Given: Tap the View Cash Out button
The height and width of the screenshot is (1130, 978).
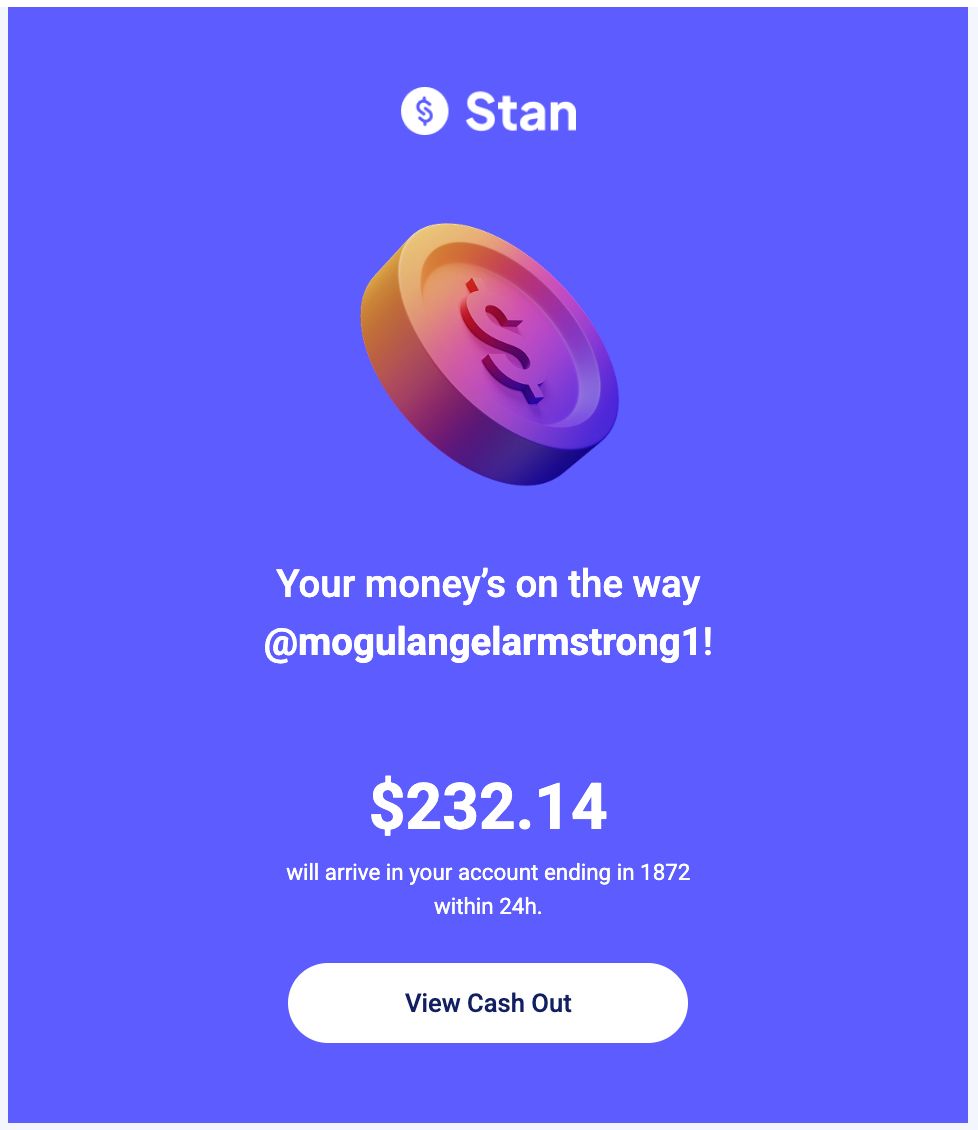Looking at the screenshot, I should click(x=488, y=1002).
